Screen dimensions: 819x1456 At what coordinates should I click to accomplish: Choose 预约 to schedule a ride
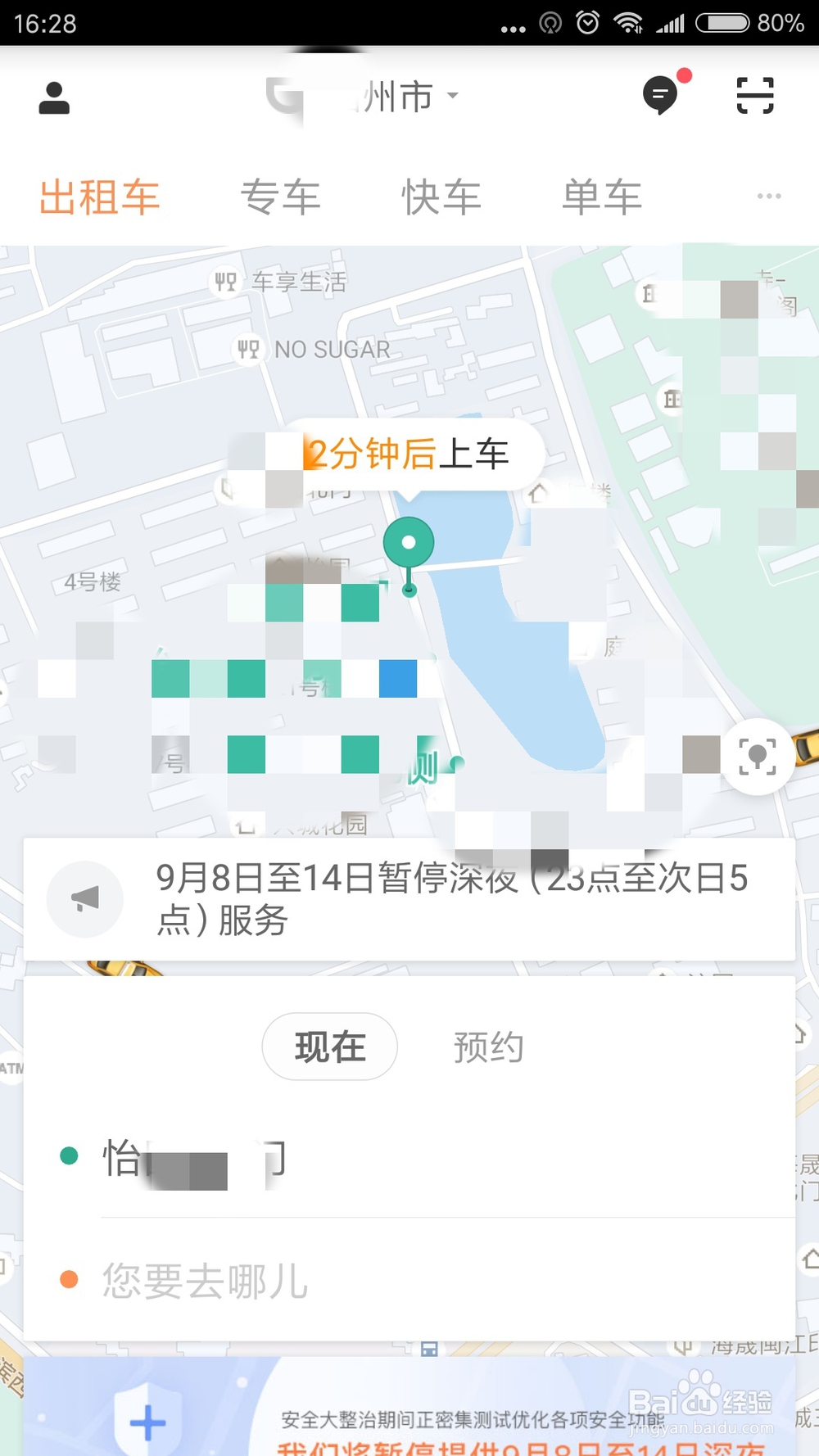pyautogui.click(x=489, y=1047)
